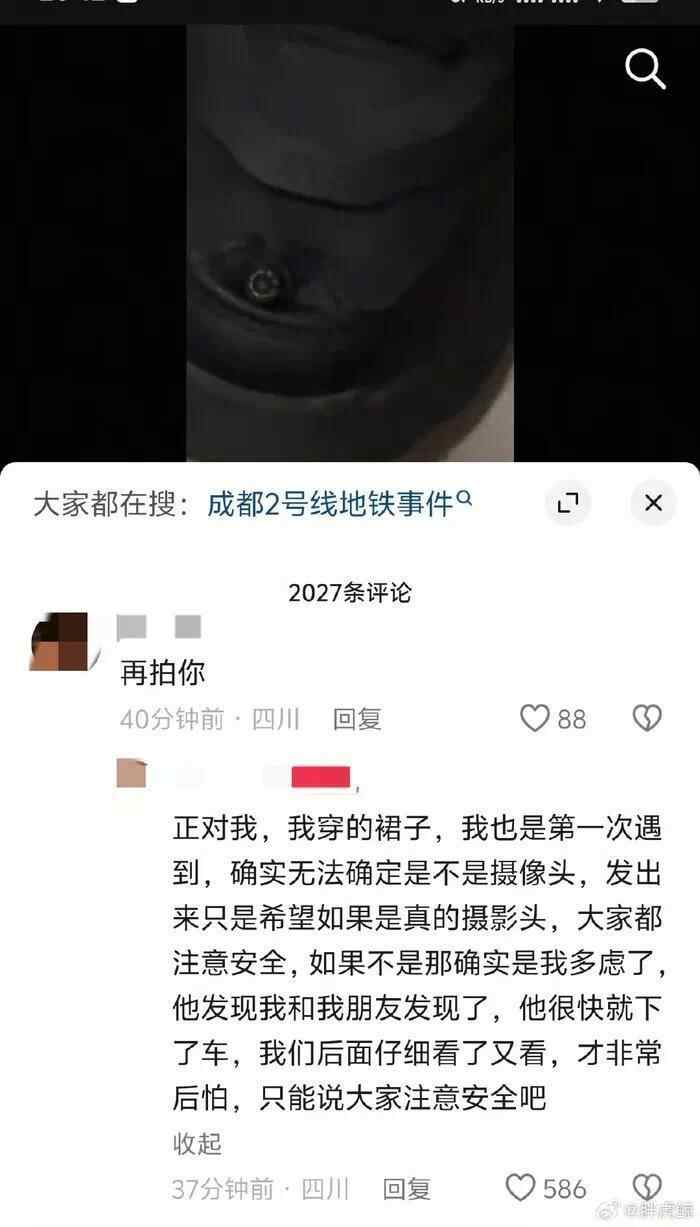Collapse the long reply using 收起

tap(197, 1144)
